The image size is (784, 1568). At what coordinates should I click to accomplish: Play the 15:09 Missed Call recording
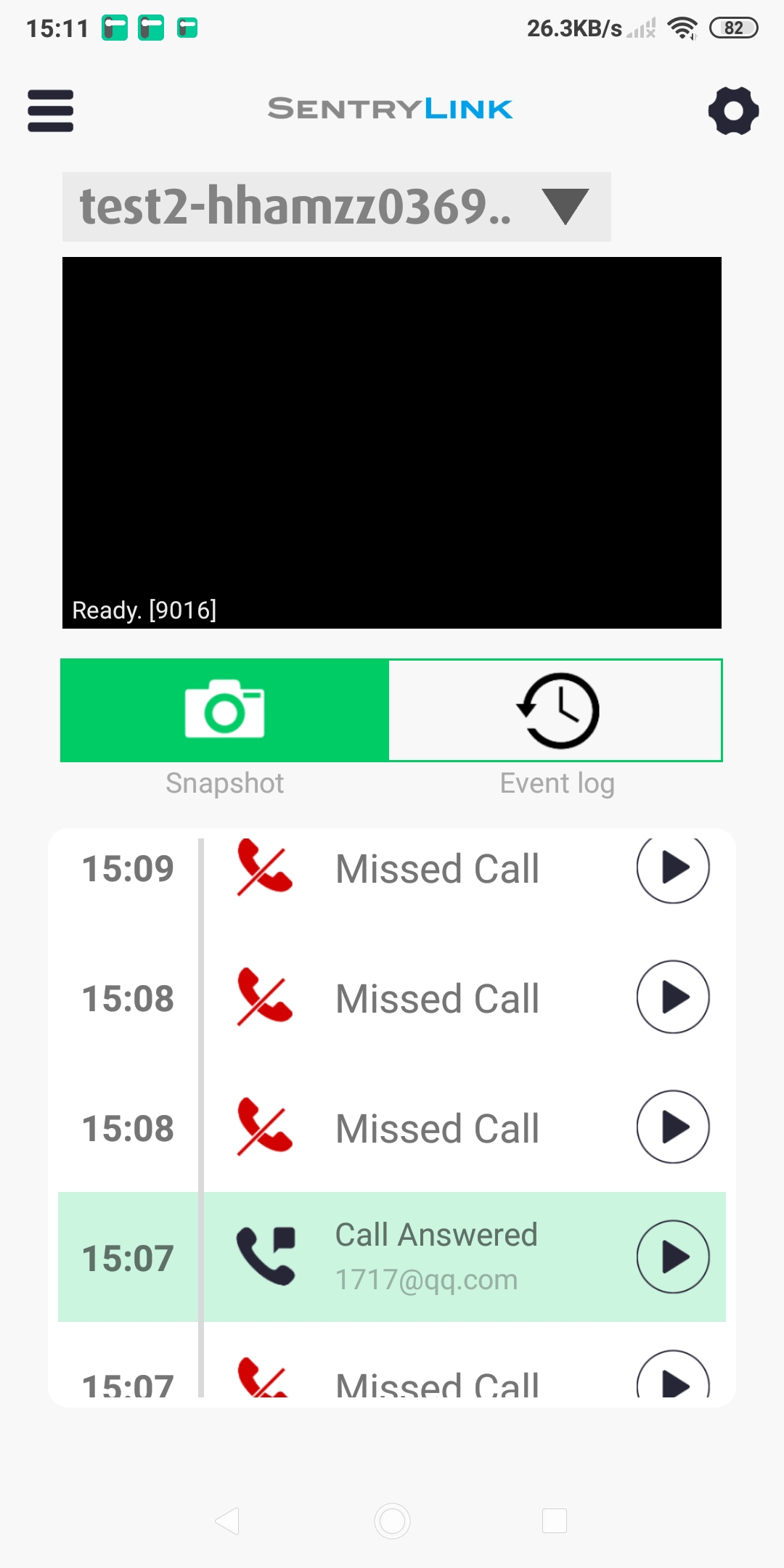(x=673, y=867)
